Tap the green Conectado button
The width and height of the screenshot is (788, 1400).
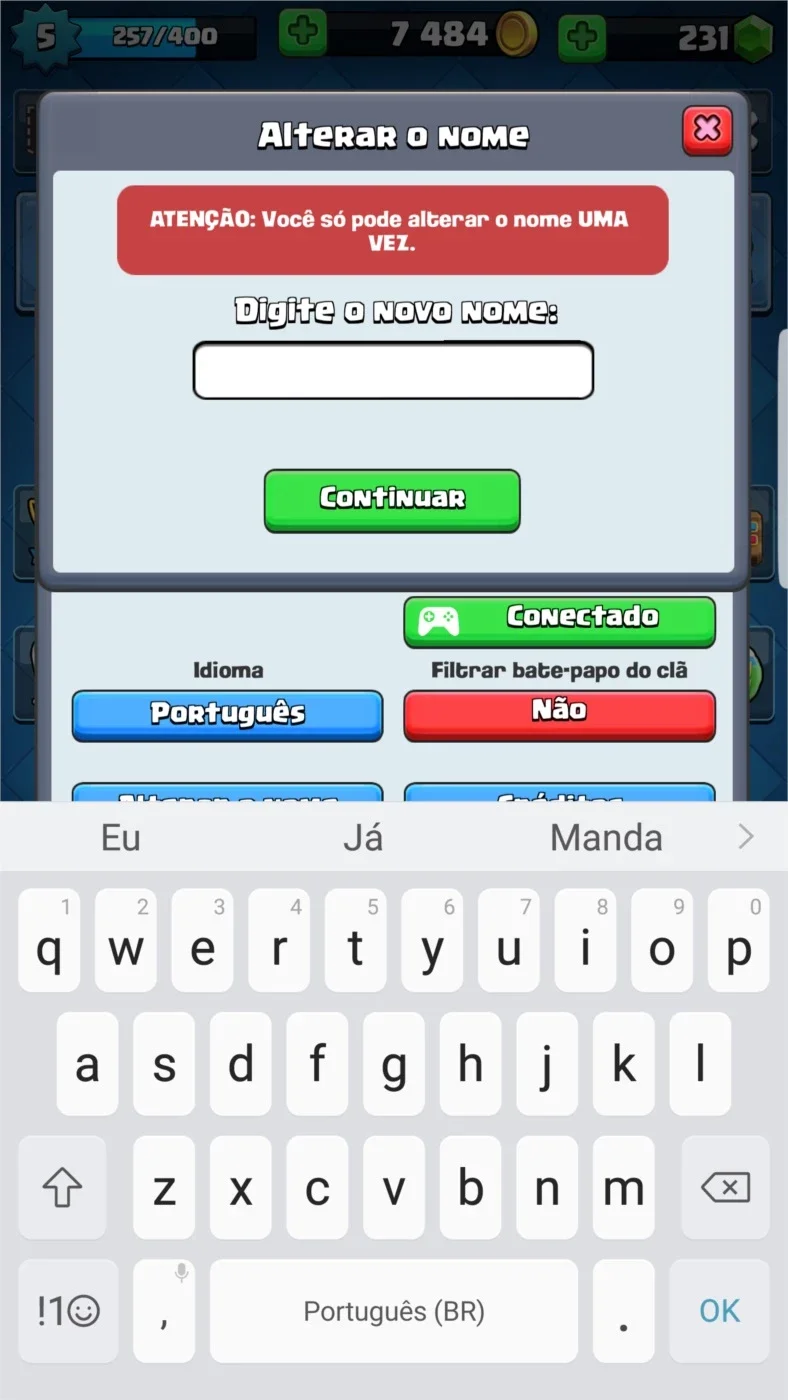click(x=559, y=621)
